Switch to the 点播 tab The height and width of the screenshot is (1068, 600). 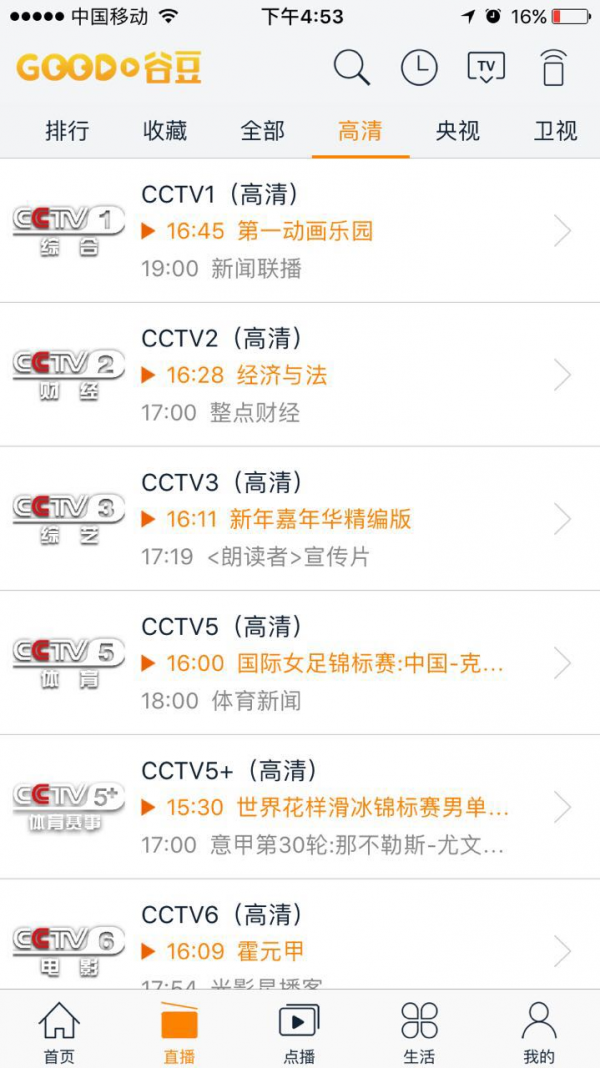pos(299,1030)
